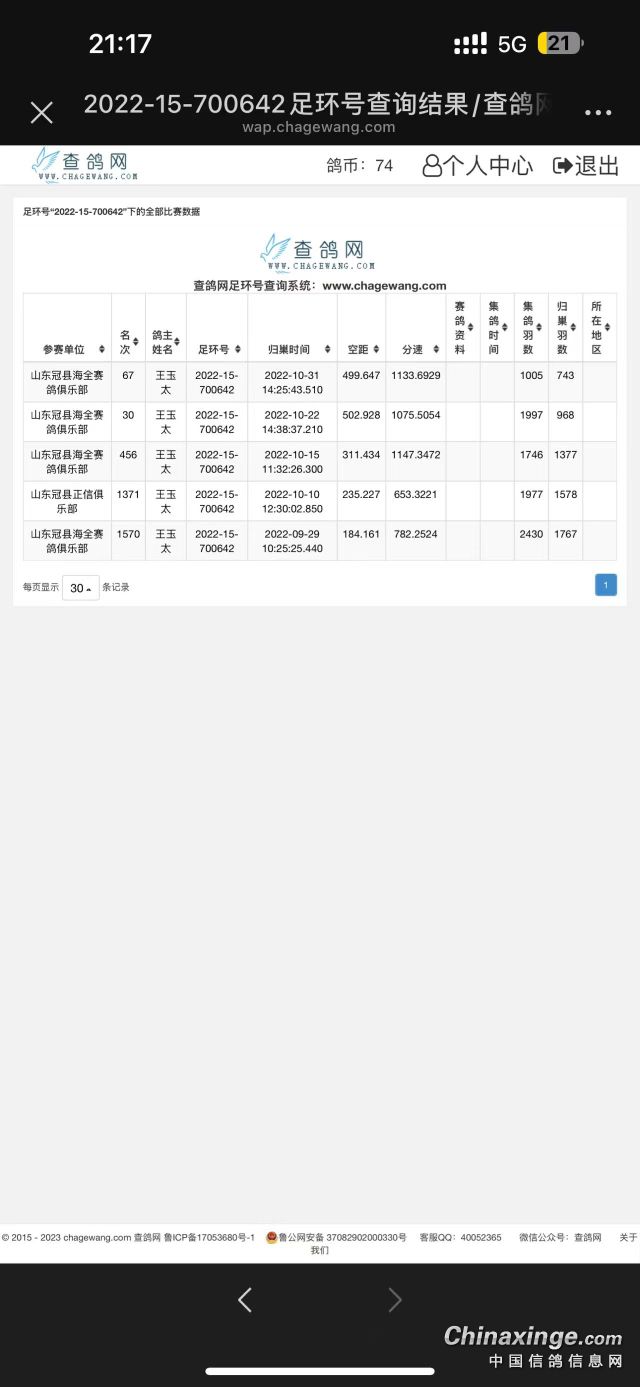This screenshot has width=640, height=1387.
Task: Sort results by 名次 rank column
Action: (x=128, y=342)
